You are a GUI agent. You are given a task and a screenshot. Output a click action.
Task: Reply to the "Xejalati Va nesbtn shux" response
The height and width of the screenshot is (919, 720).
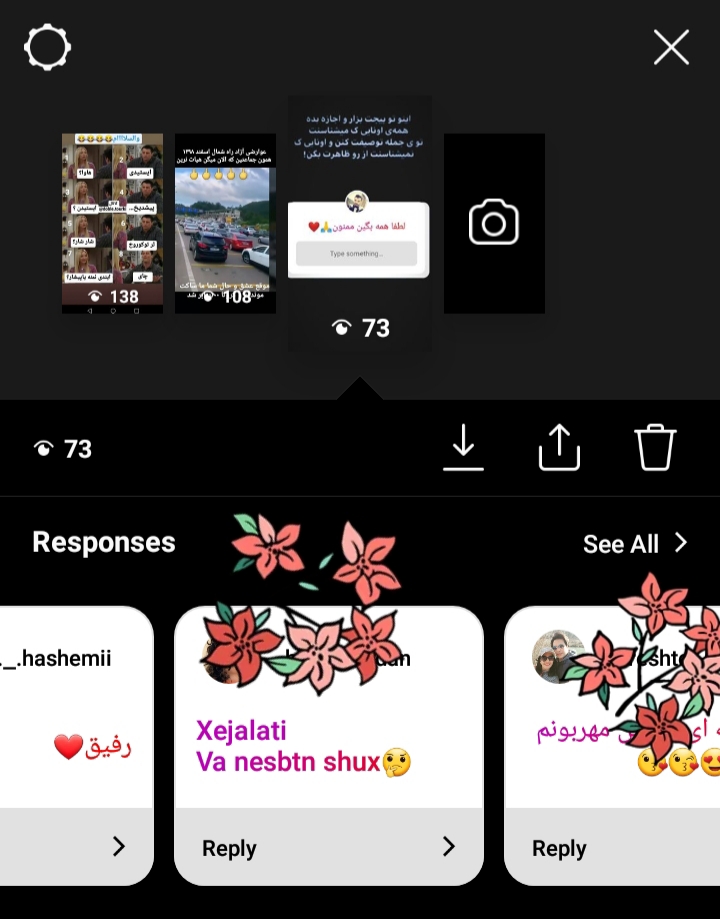pyautogui.click(x=329, y=848)
